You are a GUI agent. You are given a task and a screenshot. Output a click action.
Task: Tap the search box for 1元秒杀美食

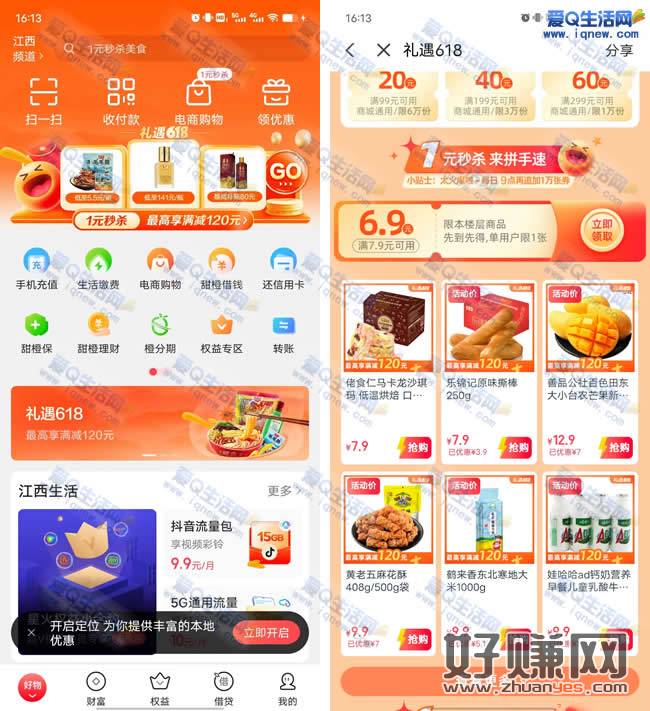pyautogui.click(x=180, y=48)
